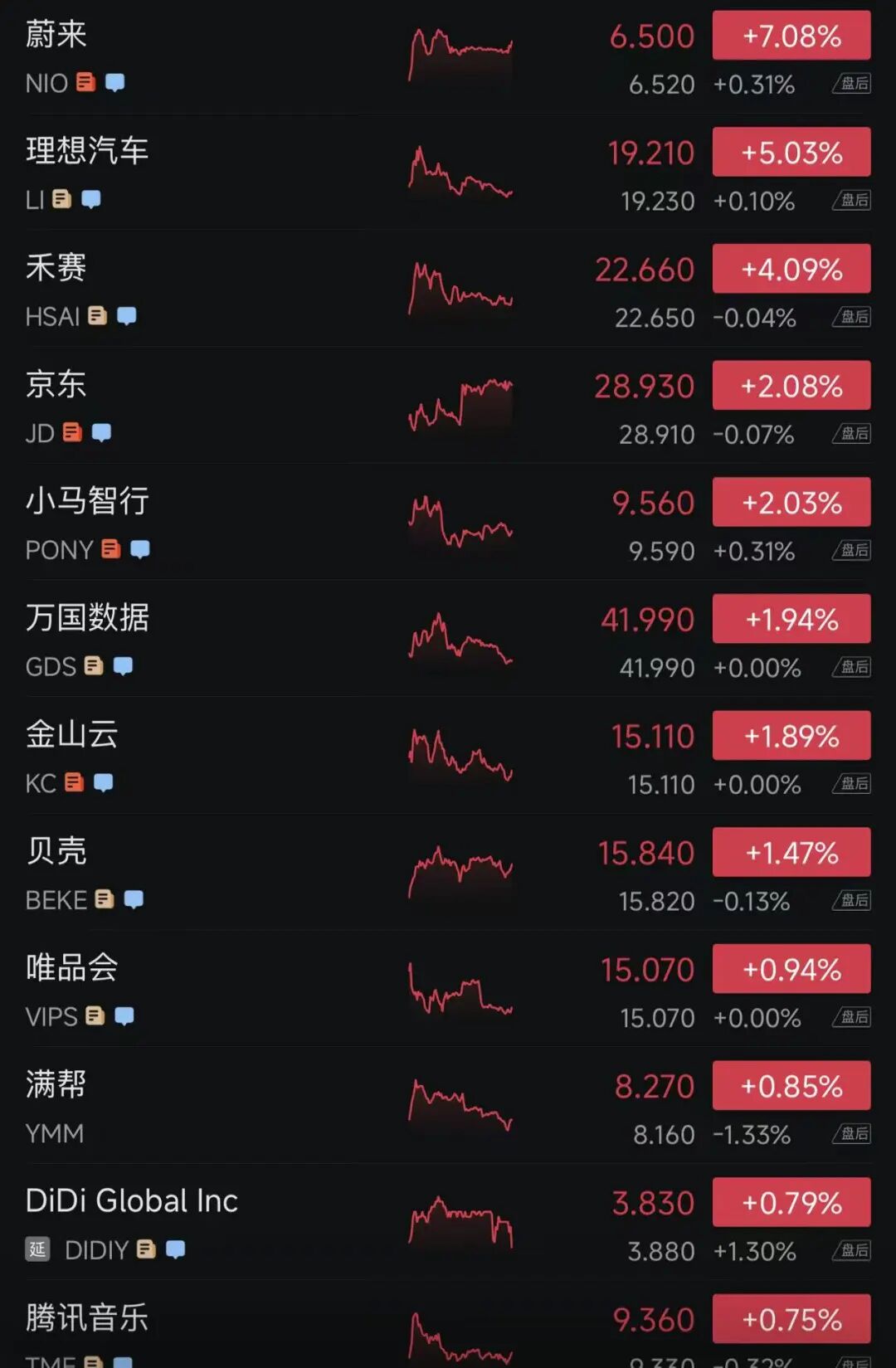Select the 满帮 +0.85% button

[791, 1085]
